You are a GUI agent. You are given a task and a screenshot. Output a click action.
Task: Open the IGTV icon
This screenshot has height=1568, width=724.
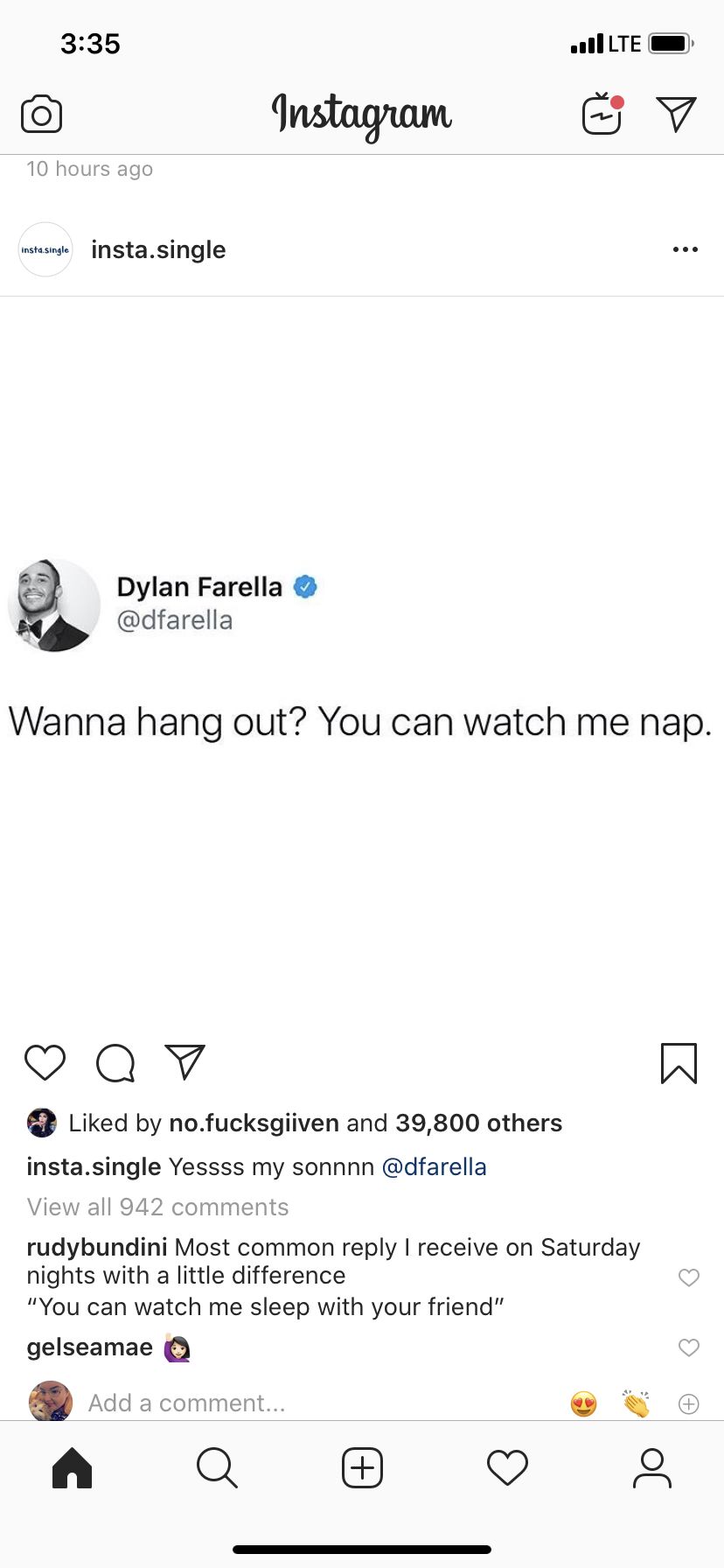(x=602, y=113)
